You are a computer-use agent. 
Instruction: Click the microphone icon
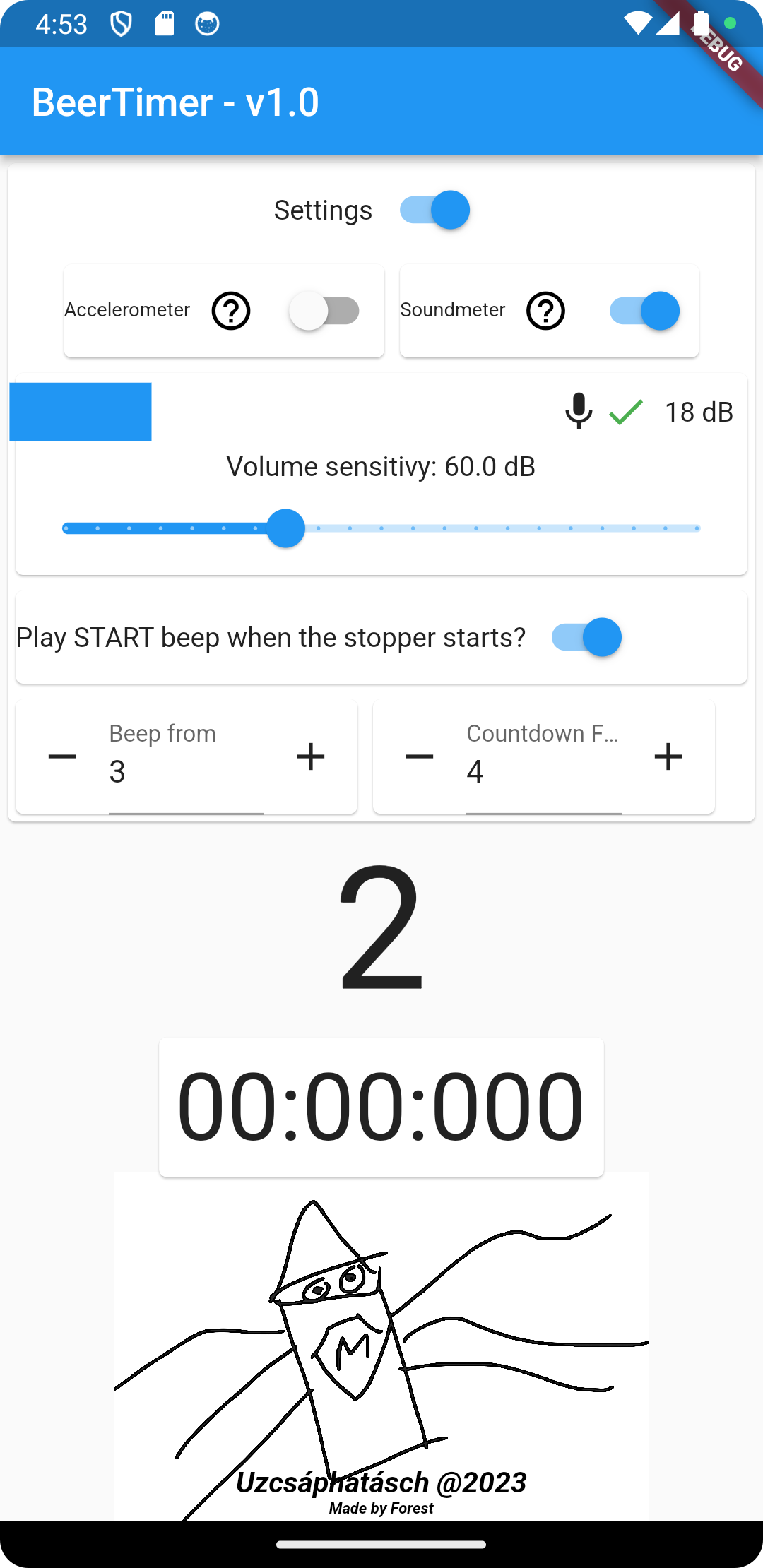(579, 412)
